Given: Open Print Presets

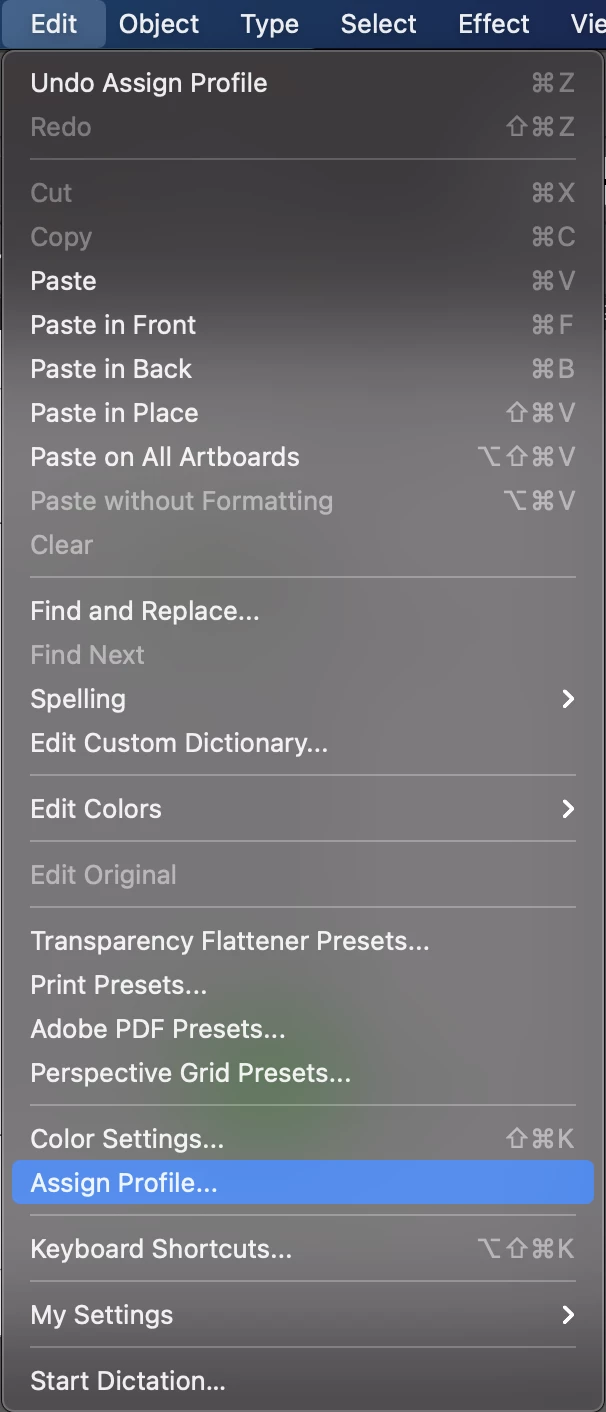Looking at the screenshot, I should pyautogui.click(x=119, y=985).
